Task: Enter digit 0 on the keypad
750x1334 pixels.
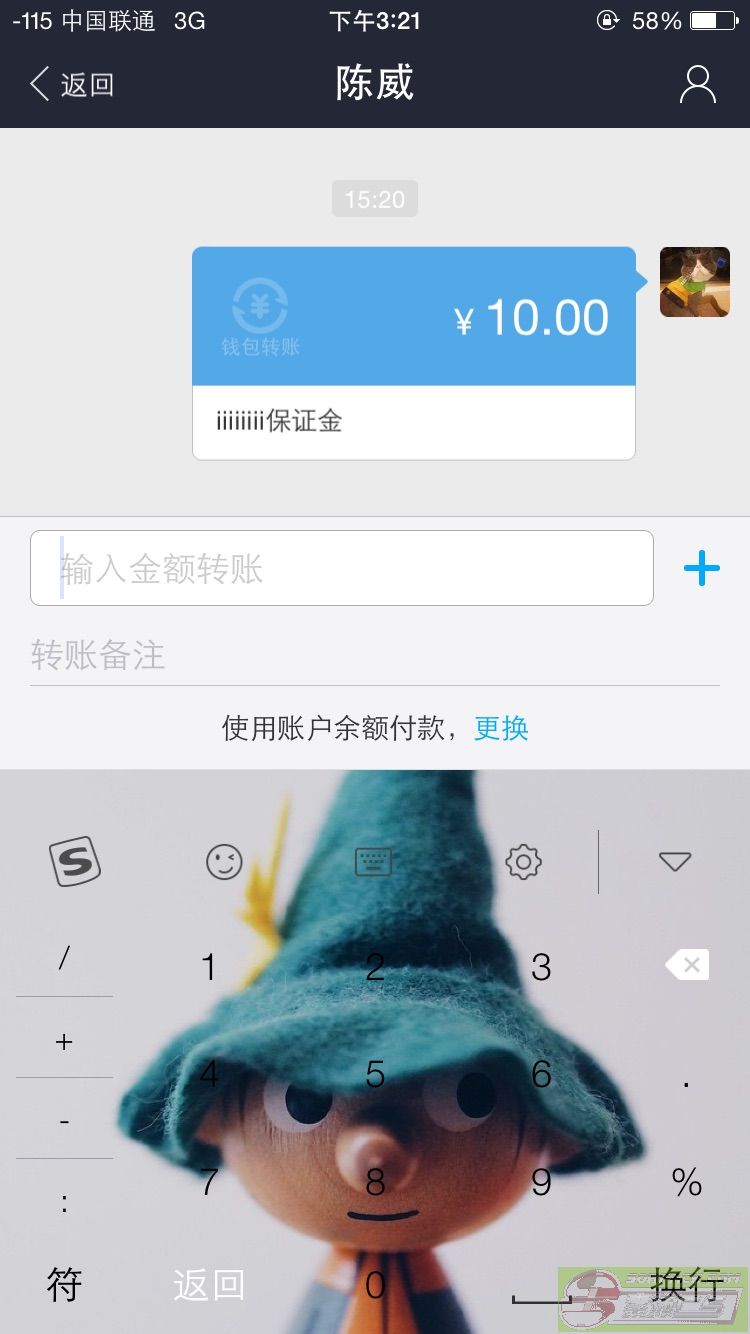Action: click(375, 1284)
